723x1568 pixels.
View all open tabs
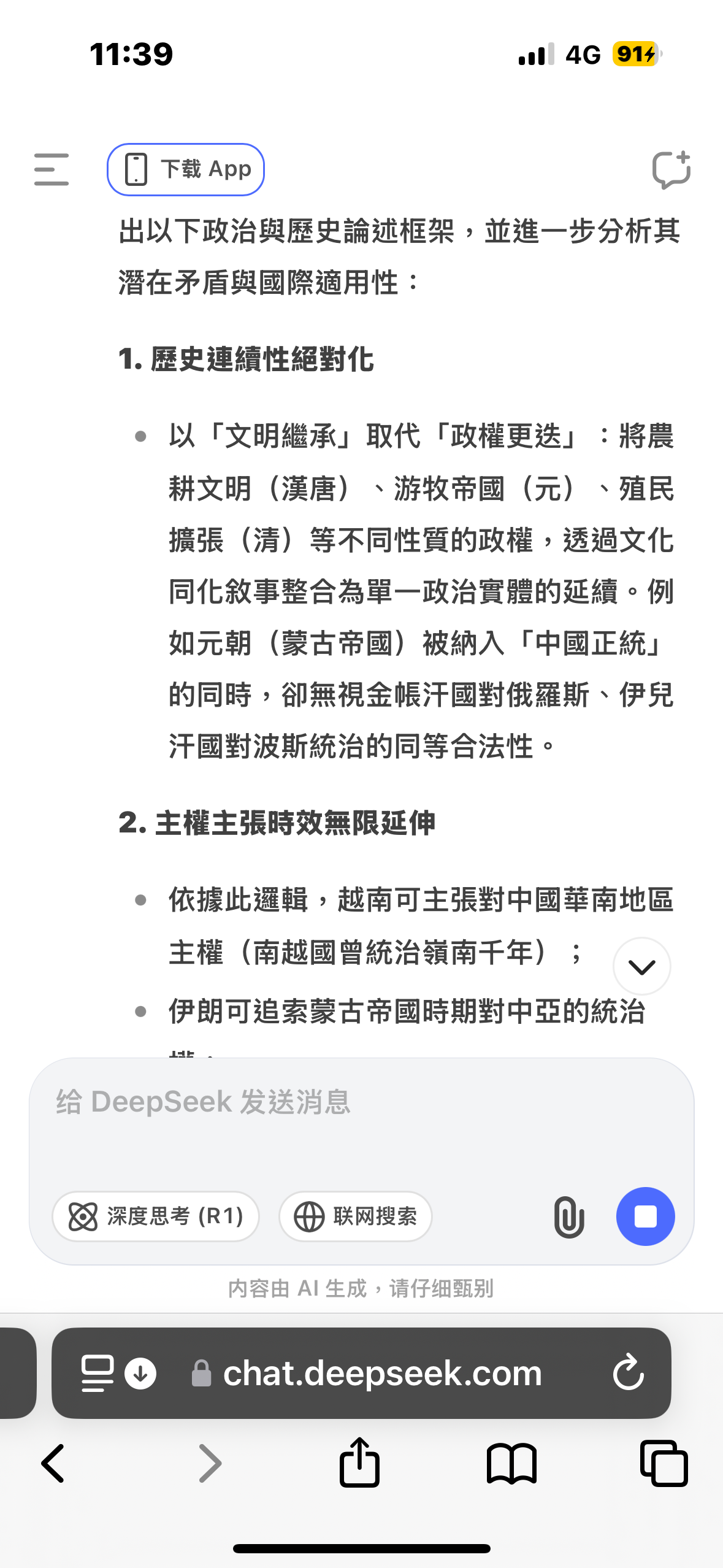coord(664,1464)
